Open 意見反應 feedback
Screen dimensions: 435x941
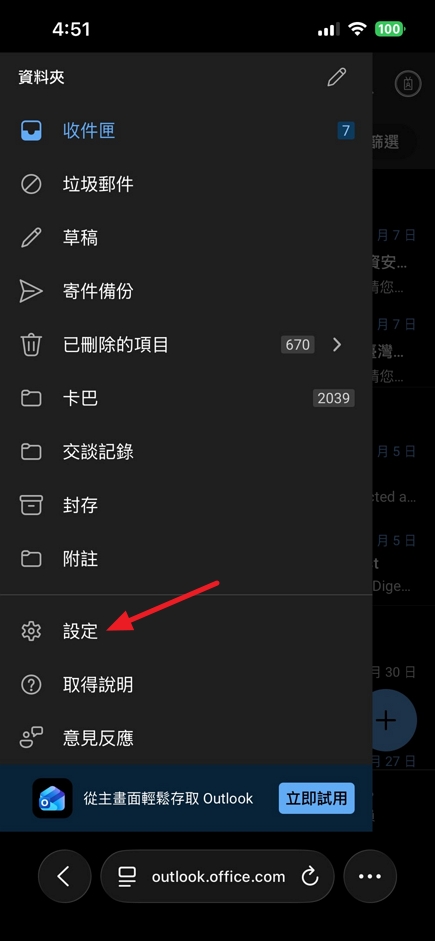coord(186,738)
